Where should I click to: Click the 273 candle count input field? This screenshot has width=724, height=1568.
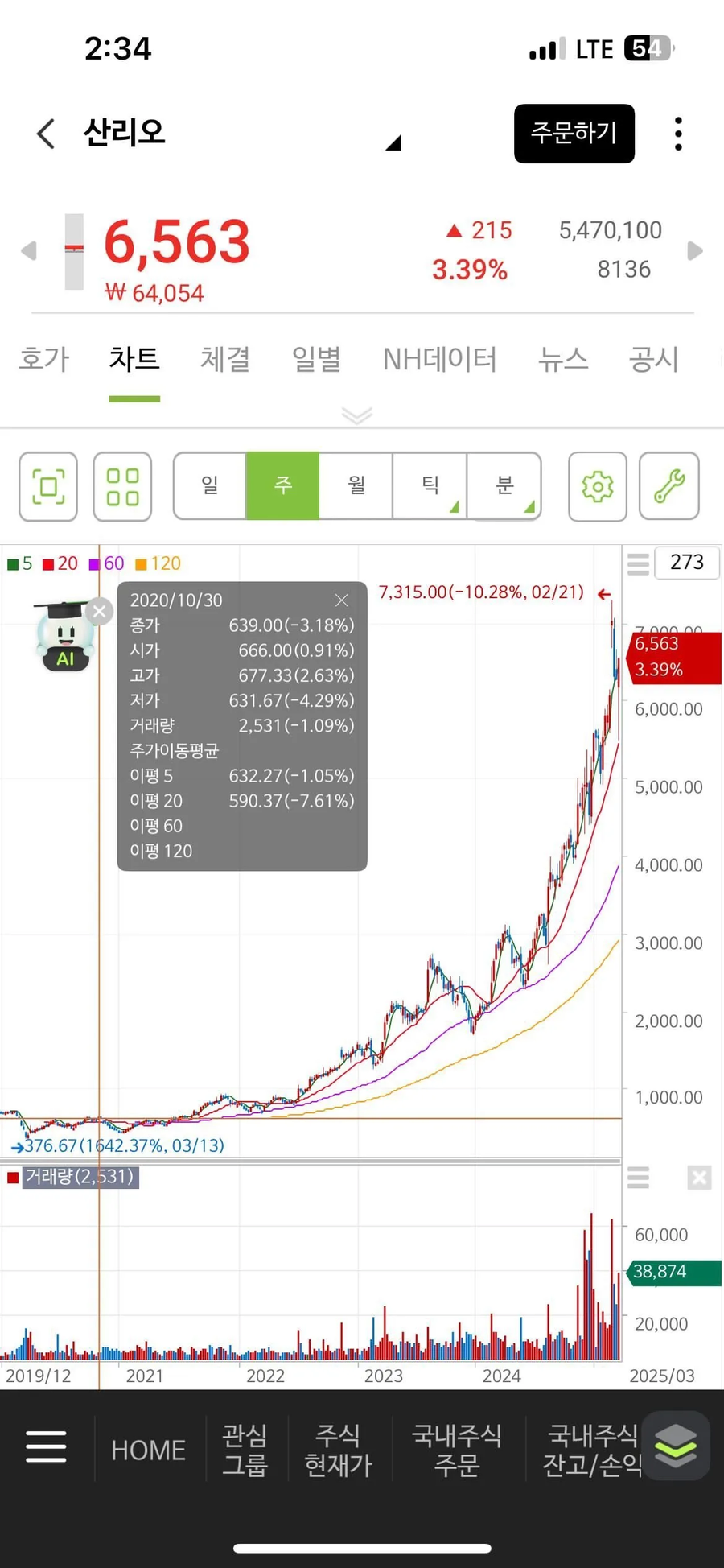coord(687,563)
